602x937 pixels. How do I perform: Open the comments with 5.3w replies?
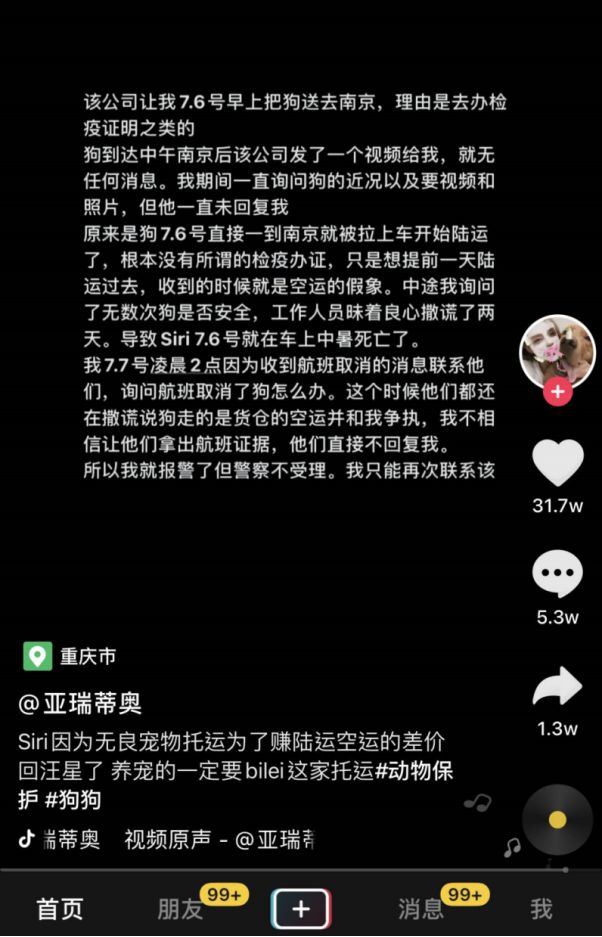[x=557, y=575]
